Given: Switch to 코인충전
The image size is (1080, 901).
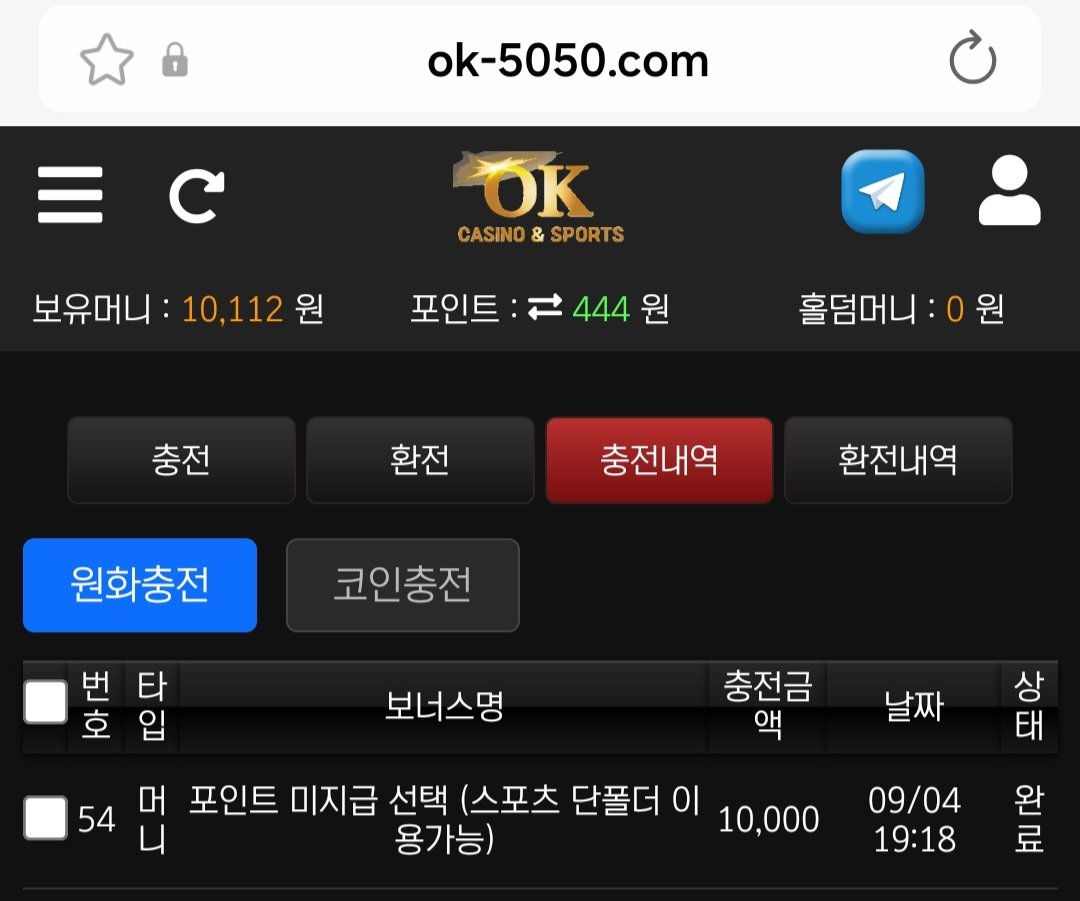Looking at the screenshot, I should (x=402, y=585).
